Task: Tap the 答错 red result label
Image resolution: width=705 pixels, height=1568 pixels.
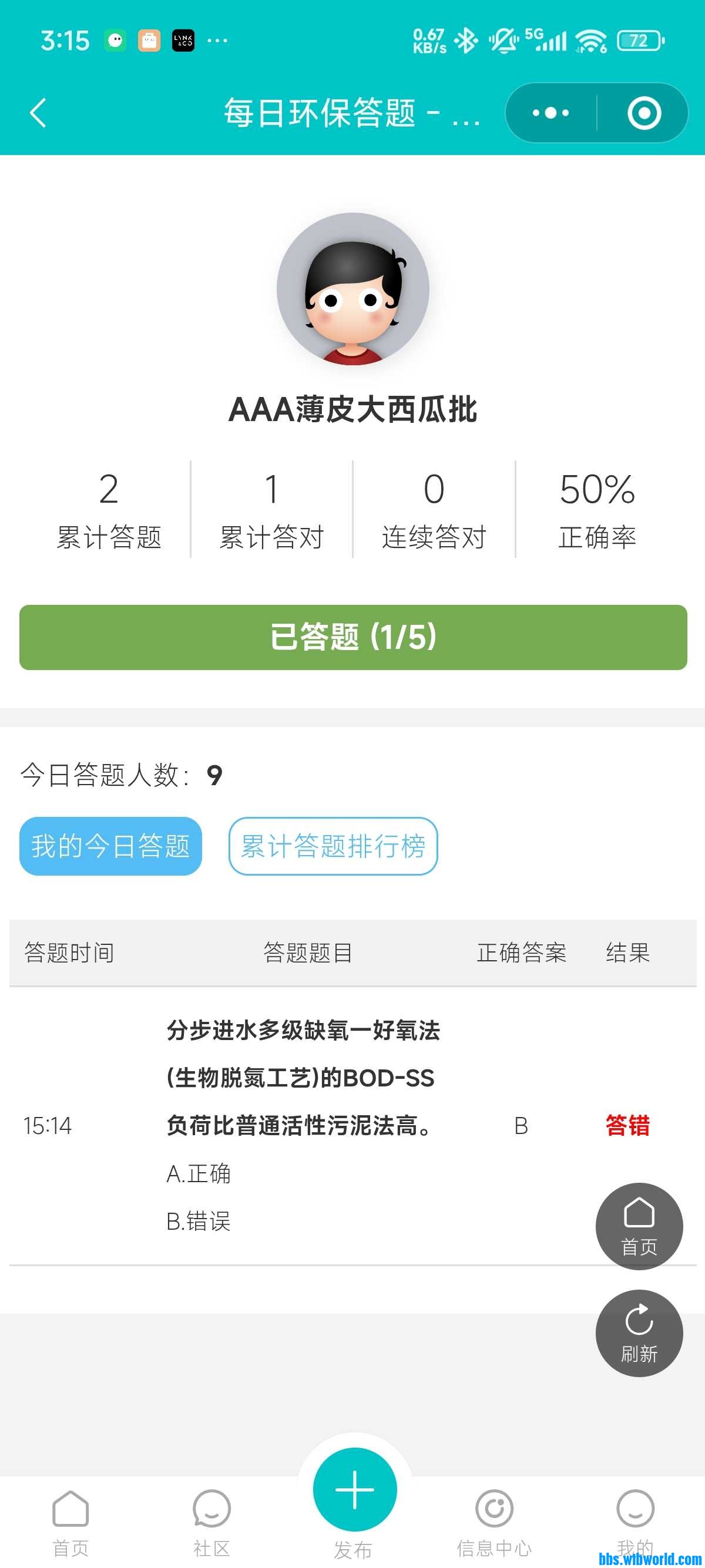Action: (x=628, y=1125)
